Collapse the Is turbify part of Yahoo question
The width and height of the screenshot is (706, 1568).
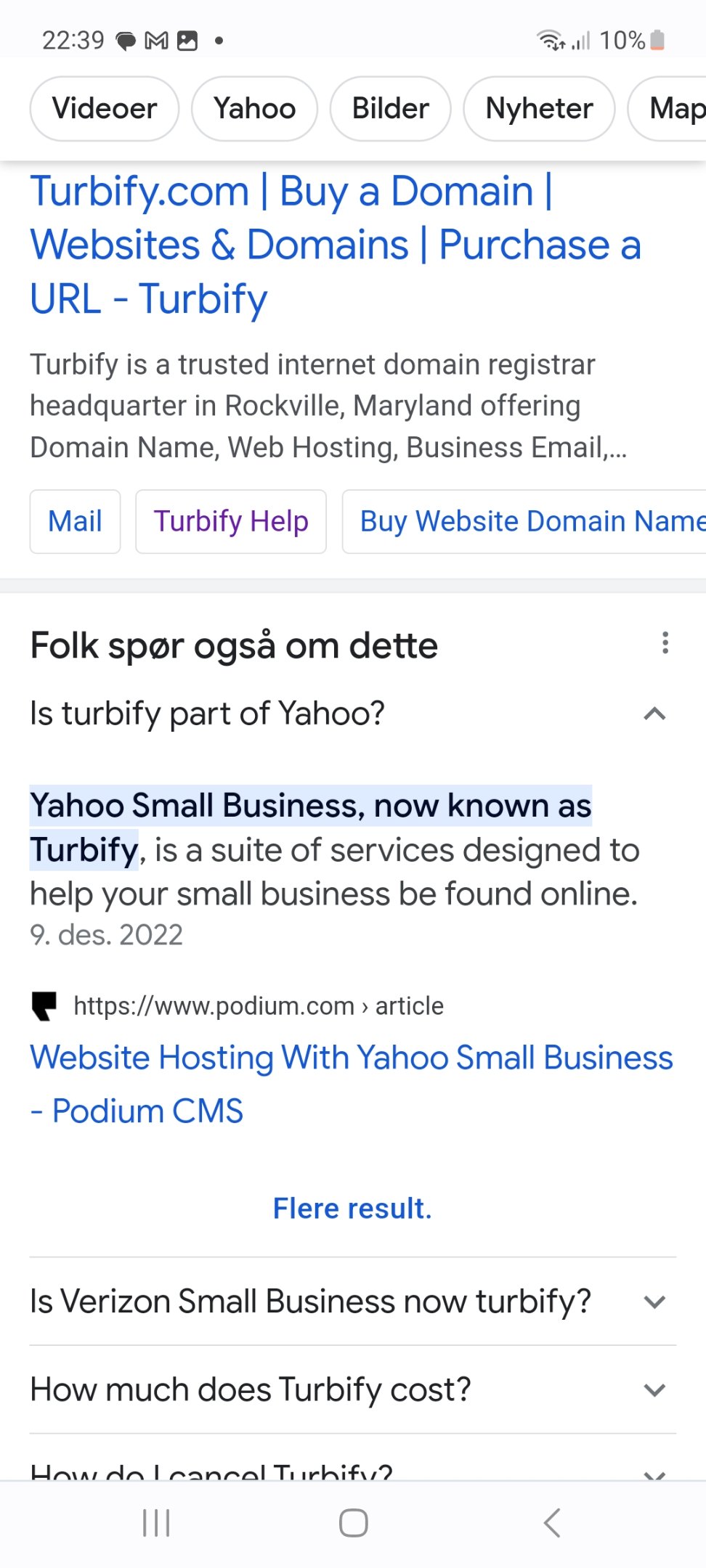[x=353, y=714]
